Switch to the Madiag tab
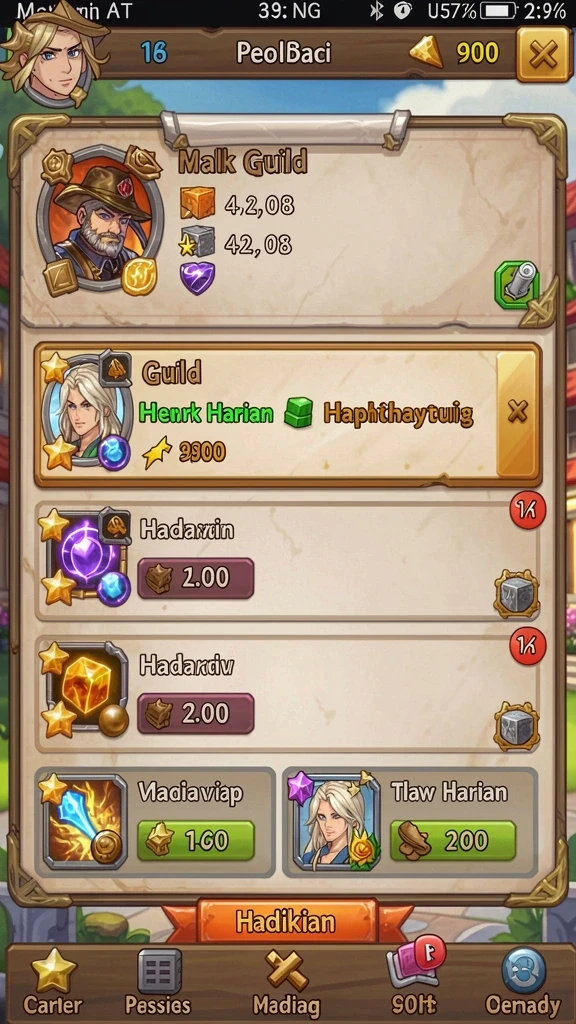Viewport: 576px width, 1024px height. [x=287, y=981]
